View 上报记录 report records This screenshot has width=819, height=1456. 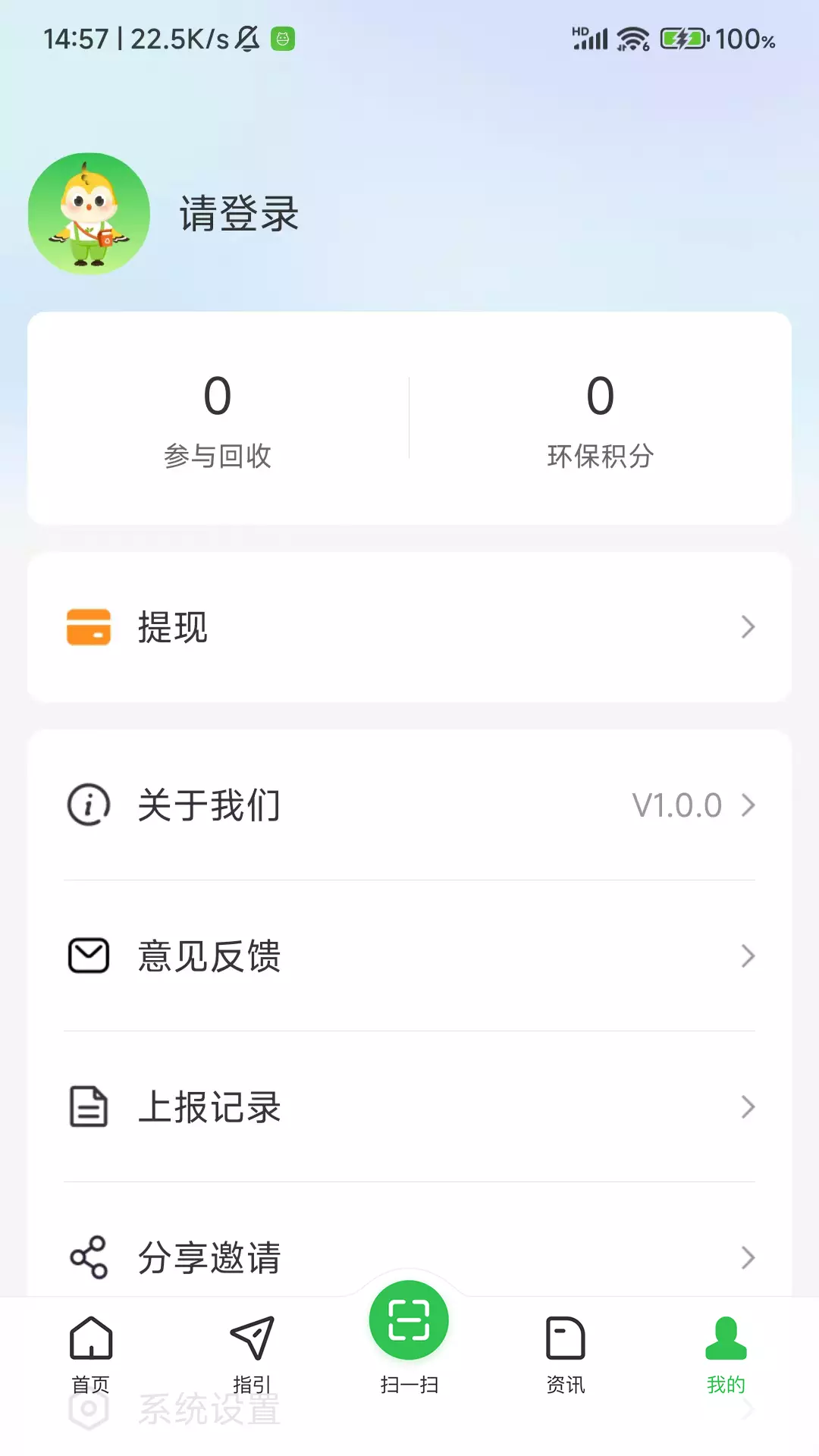[x=409, y=1106]
